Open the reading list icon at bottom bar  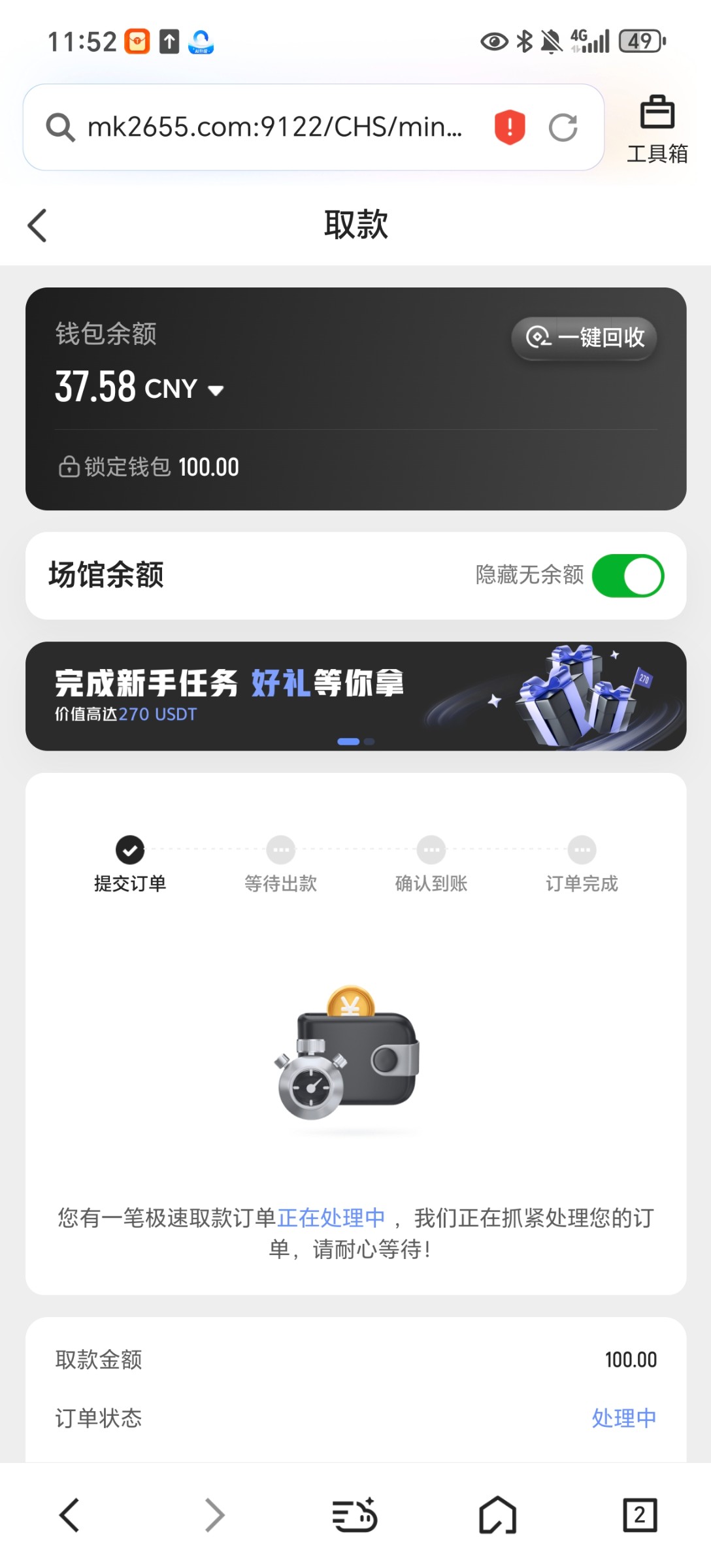355,1516
